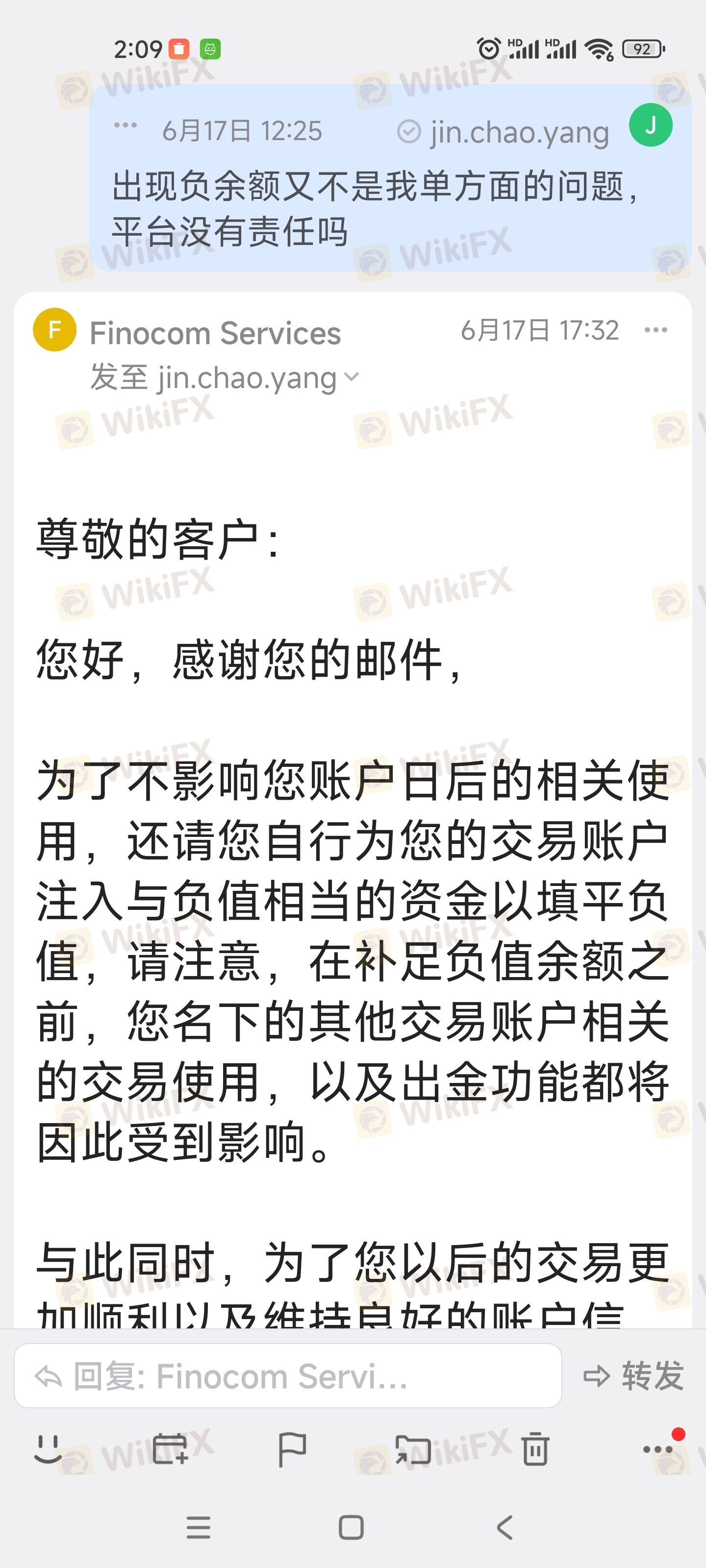Go to the home screen

click(351, 1527)
